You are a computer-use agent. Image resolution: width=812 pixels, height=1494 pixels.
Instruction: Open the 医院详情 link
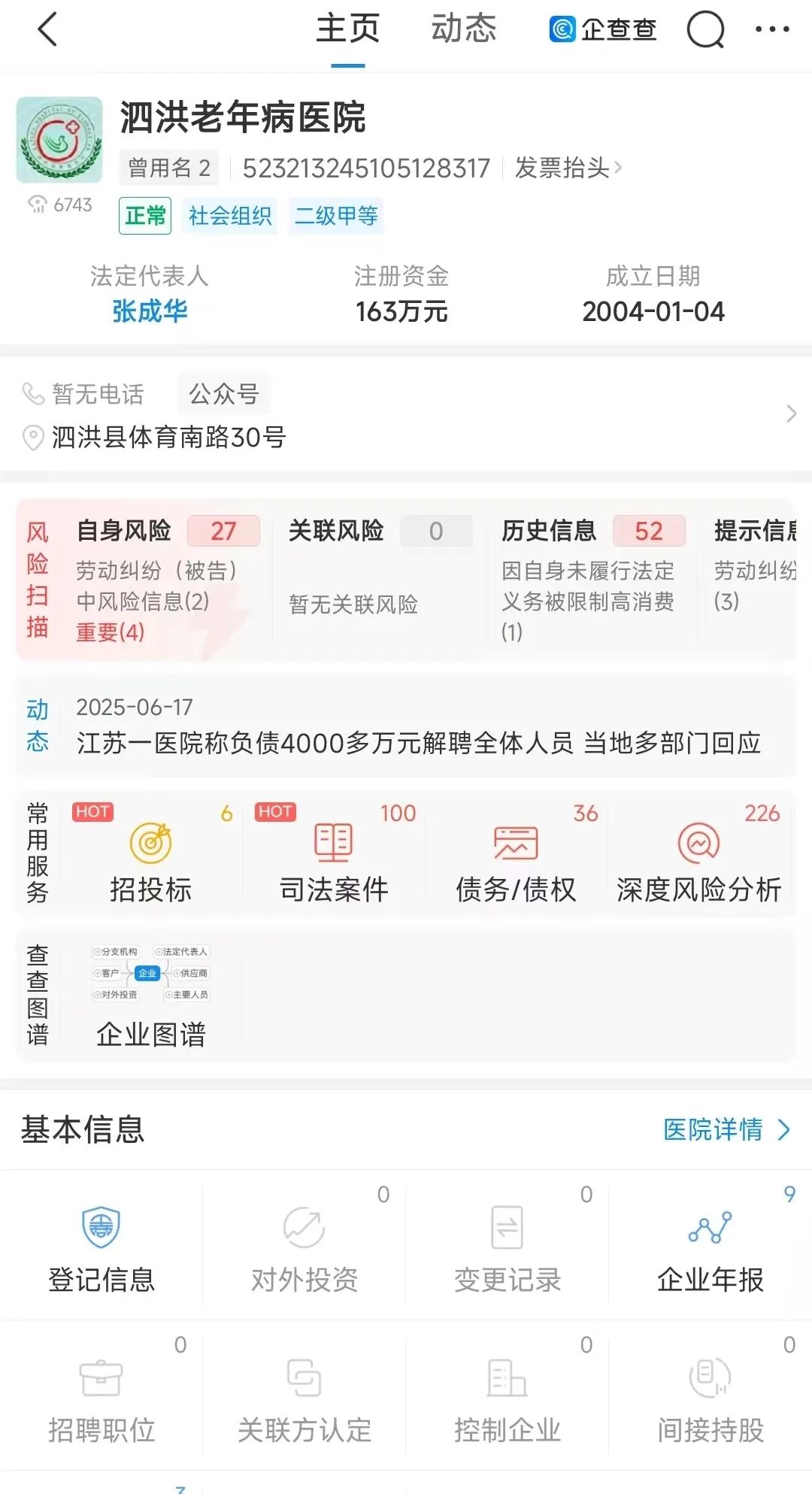726,1129
